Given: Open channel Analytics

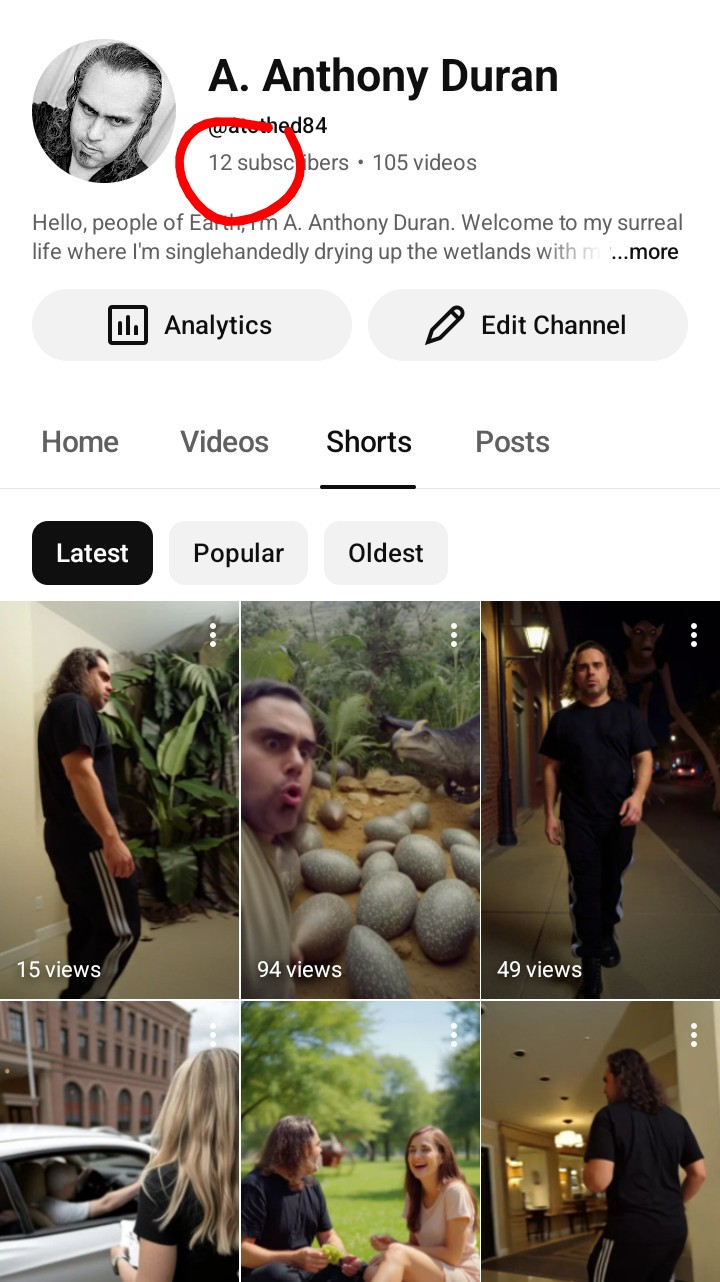Looking at the screenshot, I should [x=191, y=325].
